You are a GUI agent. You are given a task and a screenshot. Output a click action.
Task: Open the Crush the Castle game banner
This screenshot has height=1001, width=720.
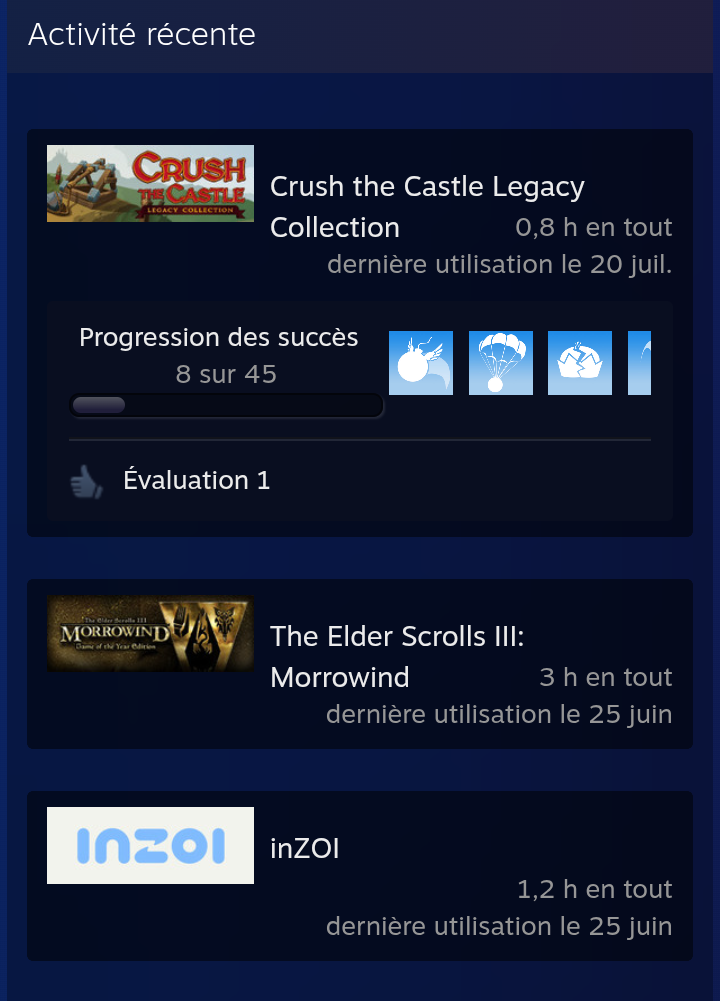(x=150, y=183)
